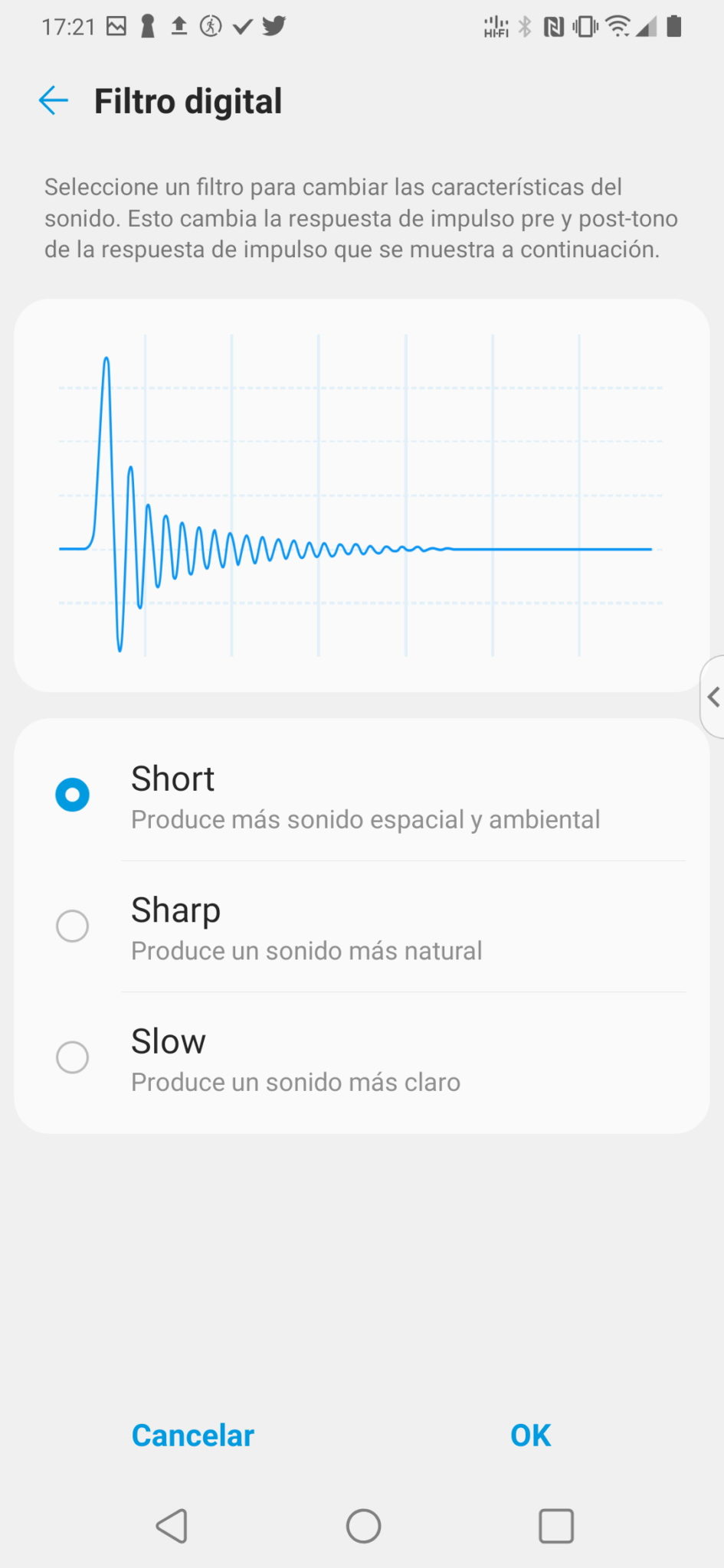Pick the Slow filter option
Image resolution: width=724 pixels, height=1568 pixels.
362,1059
